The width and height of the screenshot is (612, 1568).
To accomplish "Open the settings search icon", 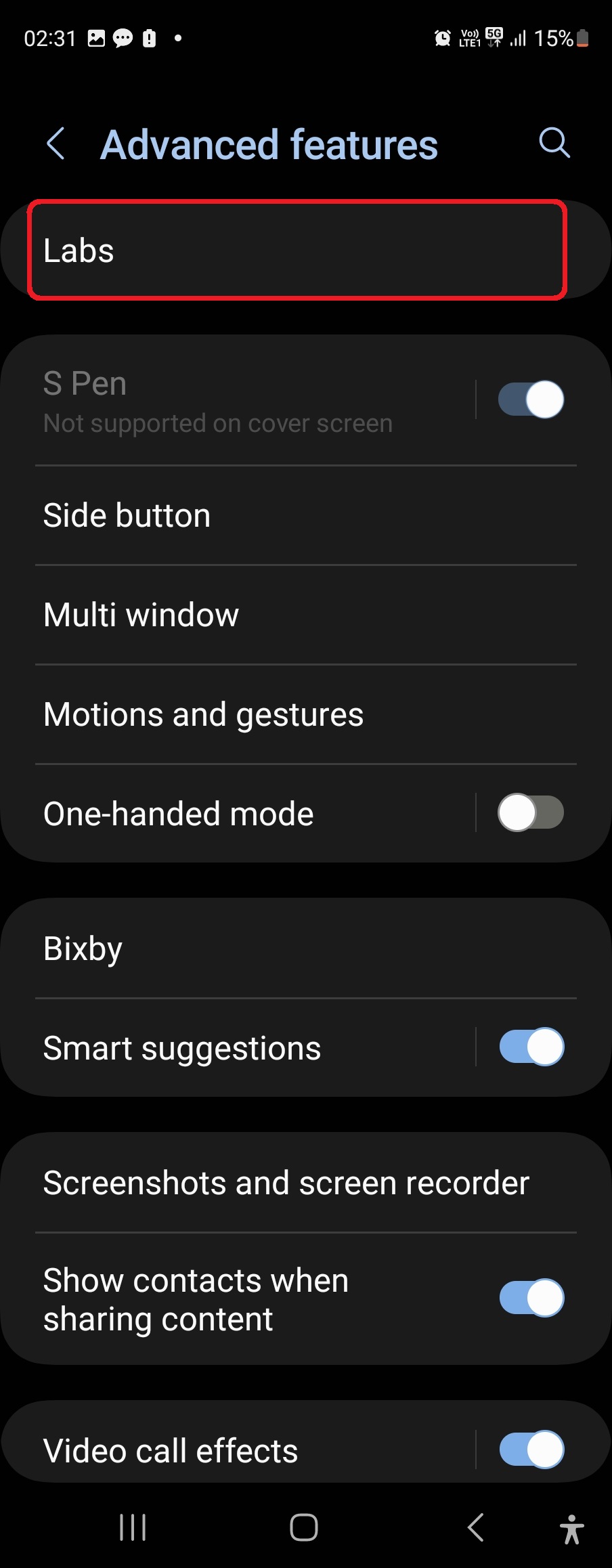I will click(x=554, y=143).
